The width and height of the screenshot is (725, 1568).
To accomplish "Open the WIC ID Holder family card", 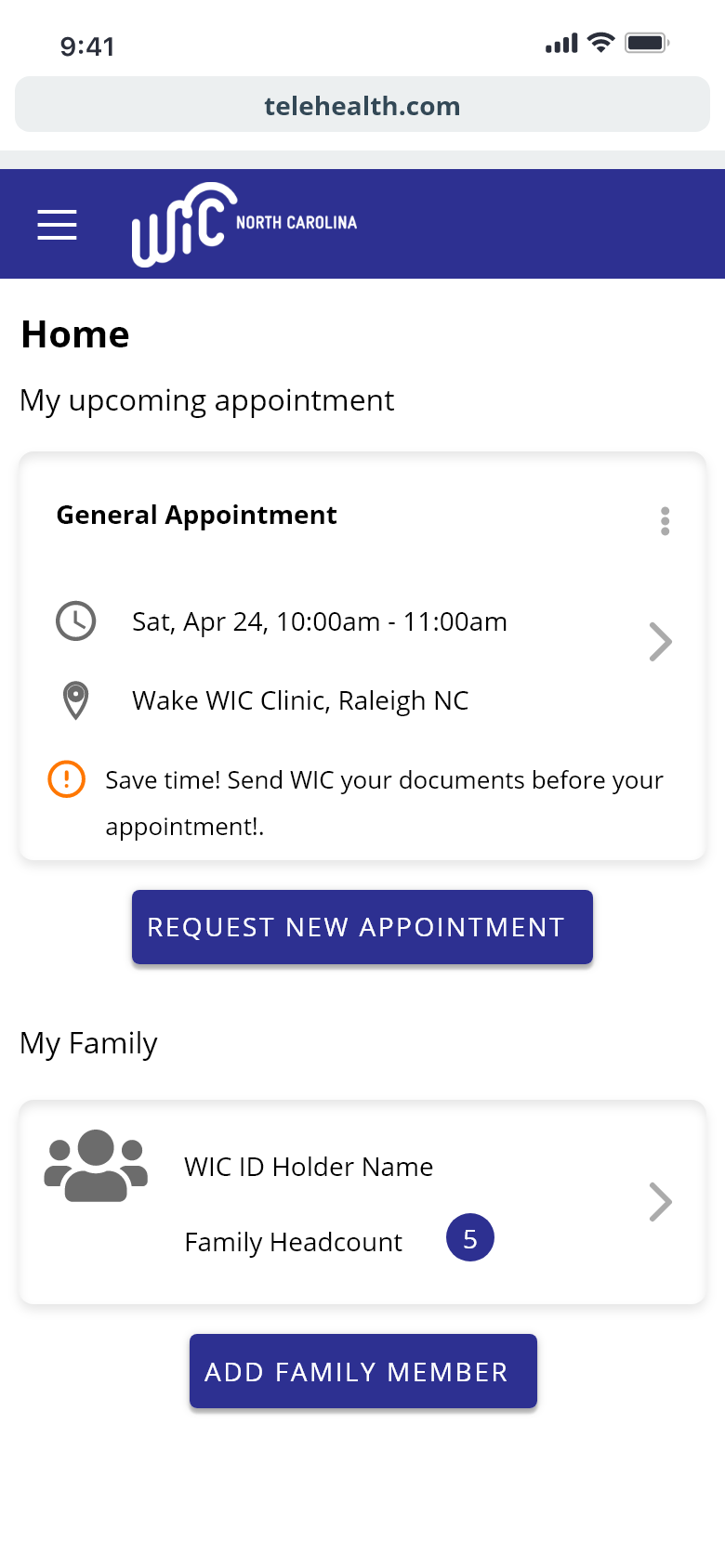I will (660, 1202).
